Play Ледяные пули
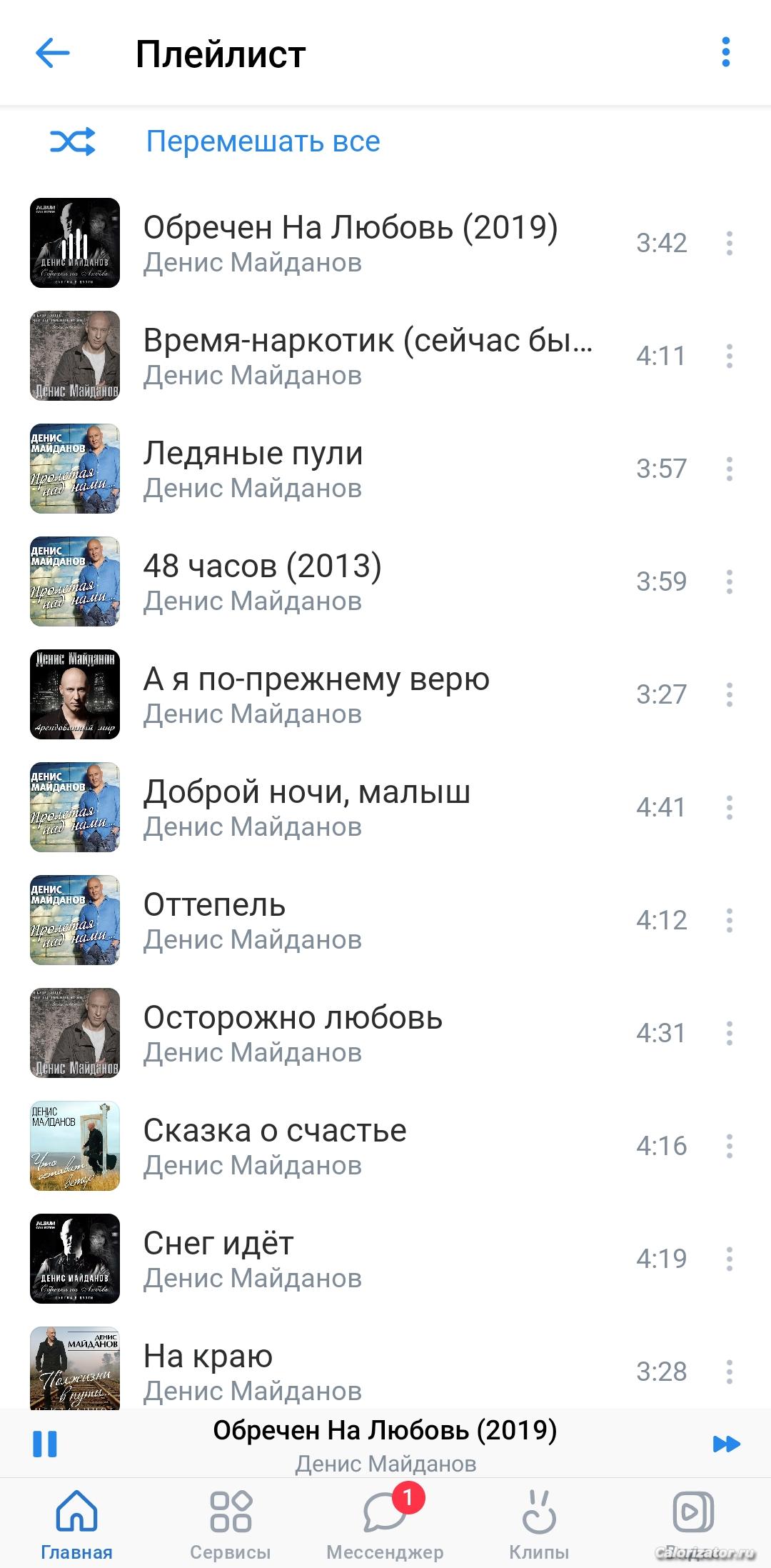This screenshot has width=771, height=1568. [x=385, y=469]
